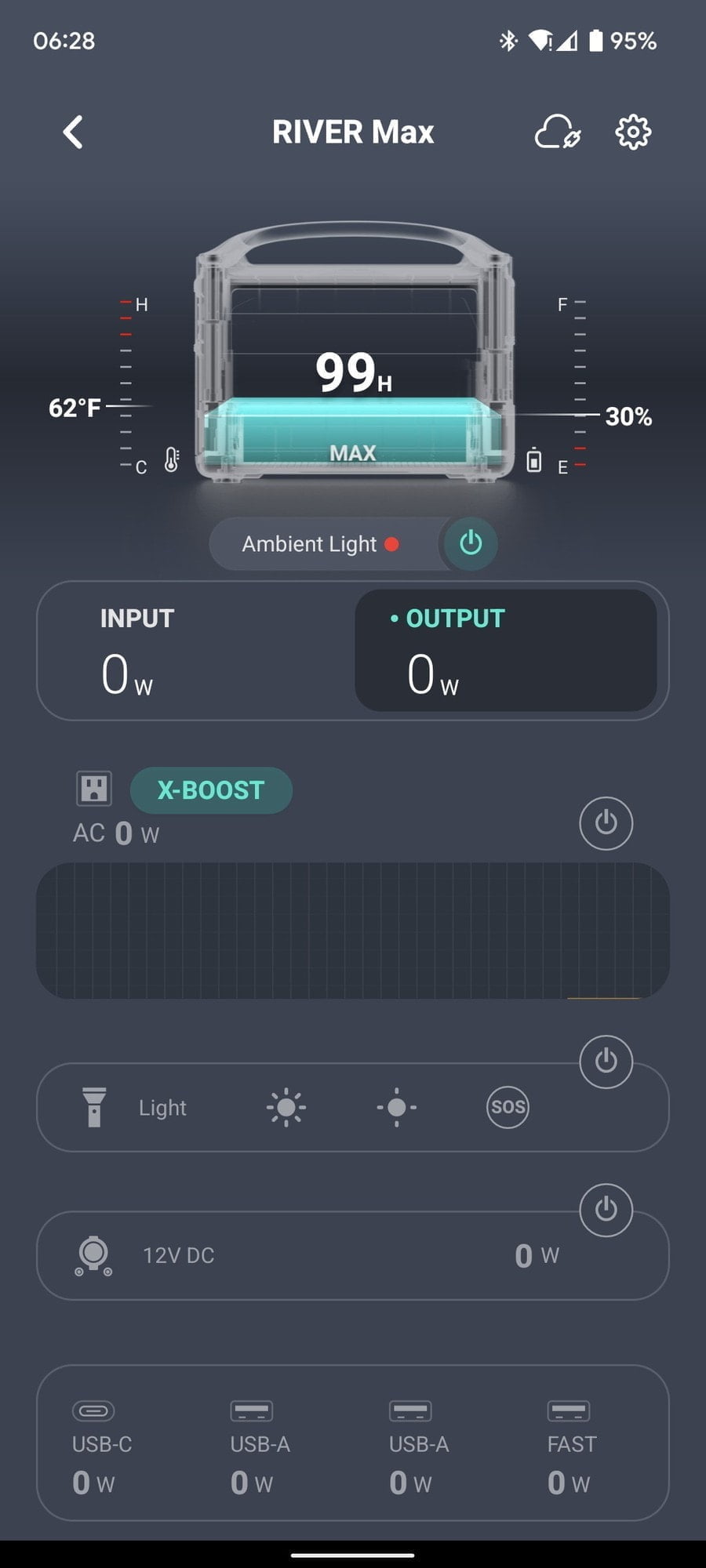Toggle the 12V DC power button
This screenshot has width=706, height=1568.
(x=606, y=1209)
